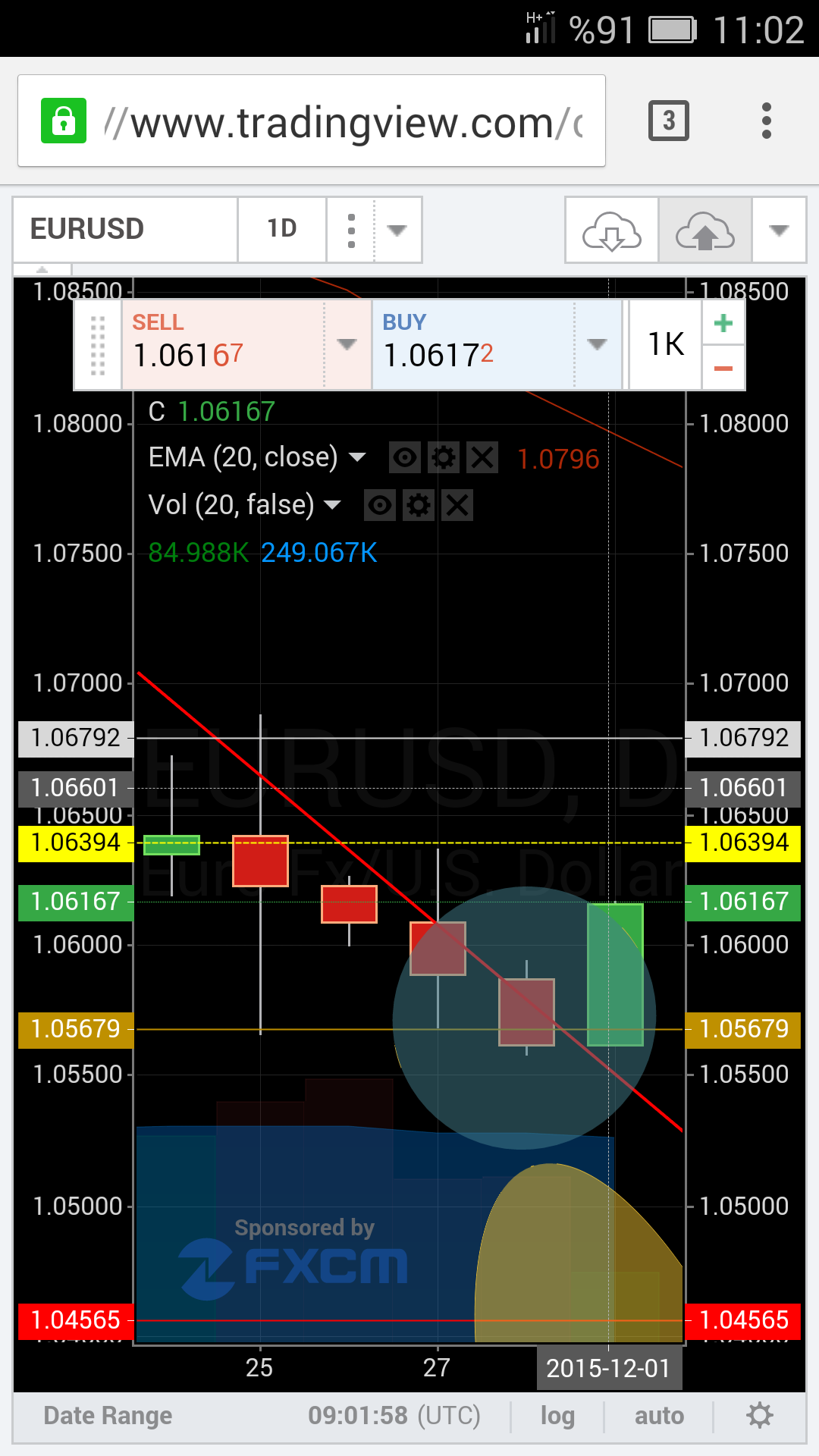
Task: Sell at 1.06167
Action: (x=224, y=345)
